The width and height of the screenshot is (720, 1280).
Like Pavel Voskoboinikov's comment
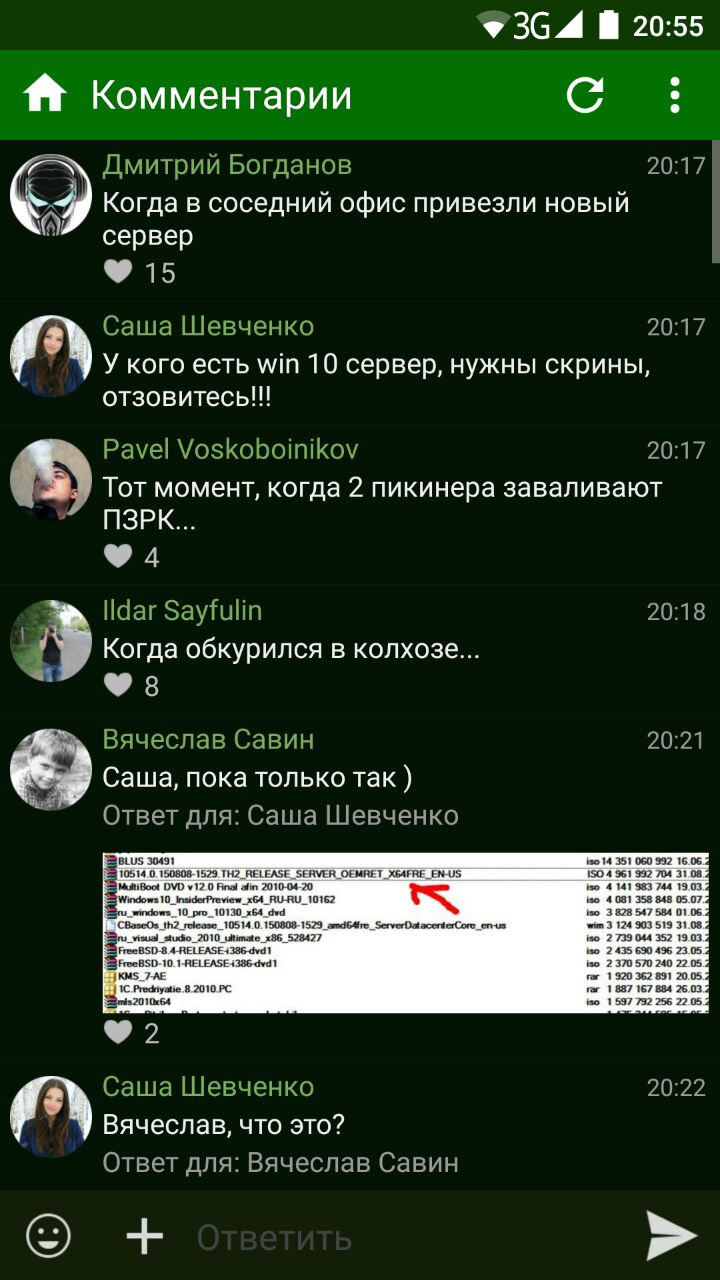pyautogui.click(x=119, y=556)
